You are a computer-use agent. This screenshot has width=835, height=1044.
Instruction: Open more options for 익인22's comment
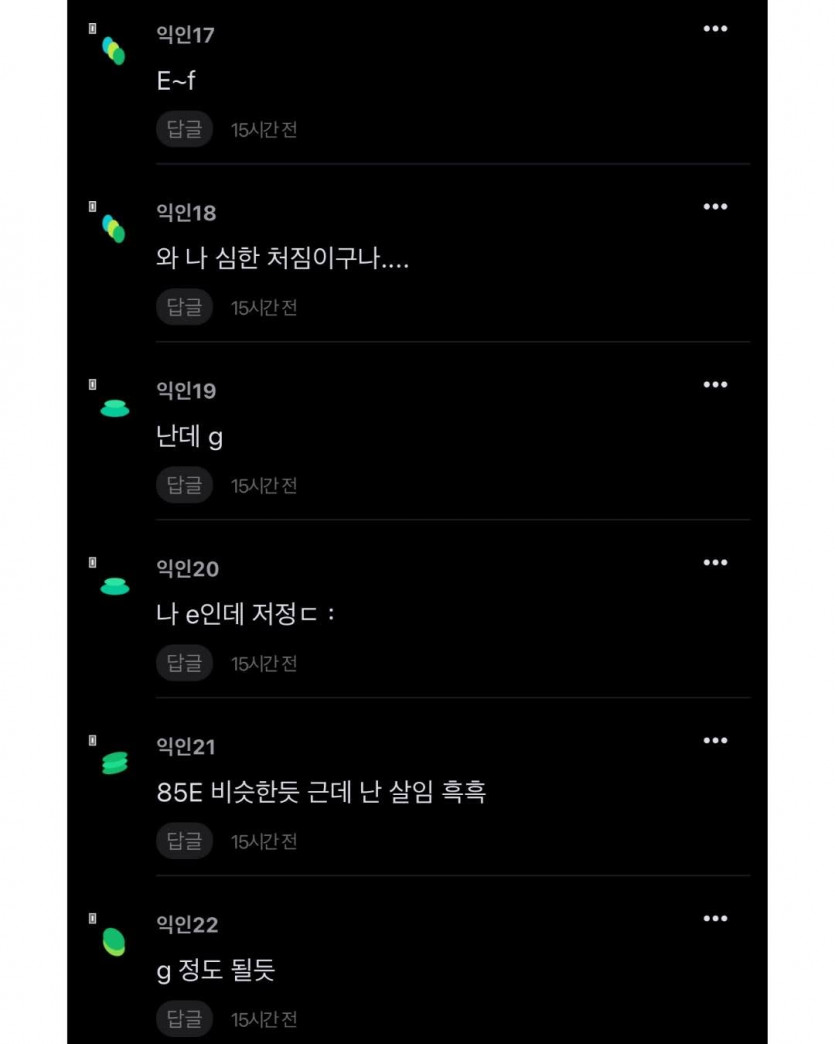pyautogui.click(x=715, y=919)
